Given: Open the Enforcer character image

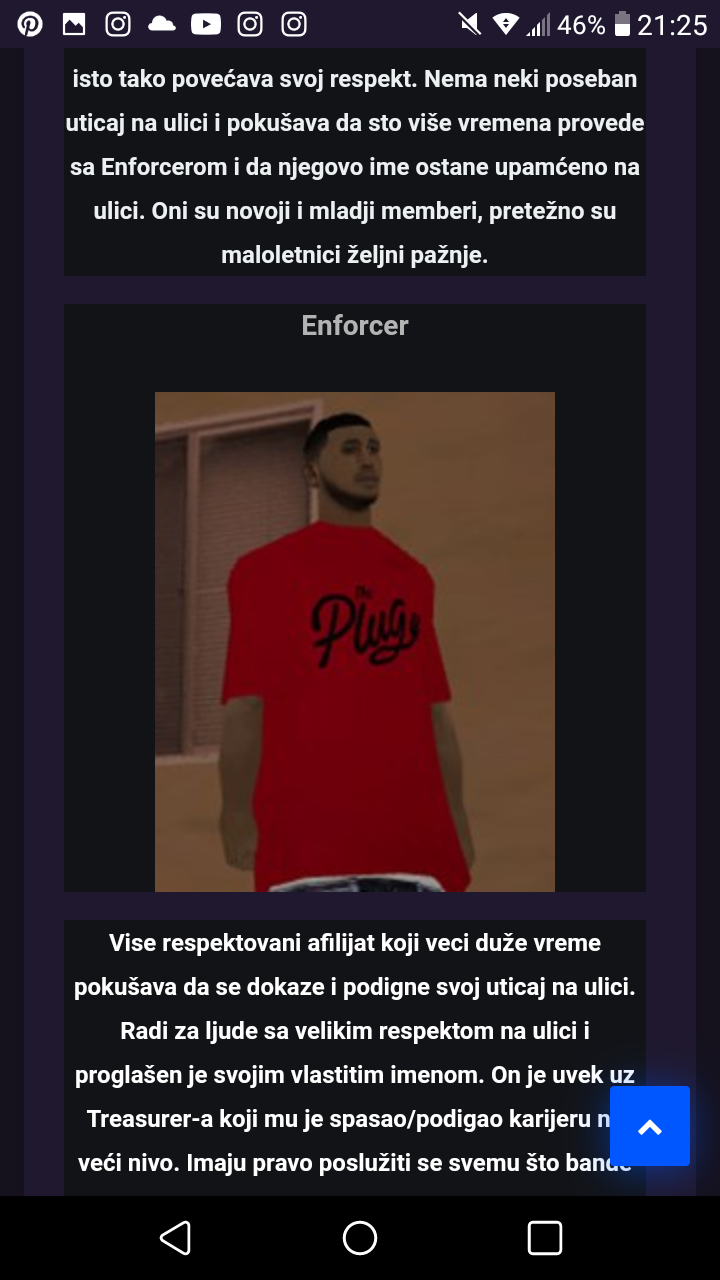Looking at the screenshot, I should click(355, 642).
